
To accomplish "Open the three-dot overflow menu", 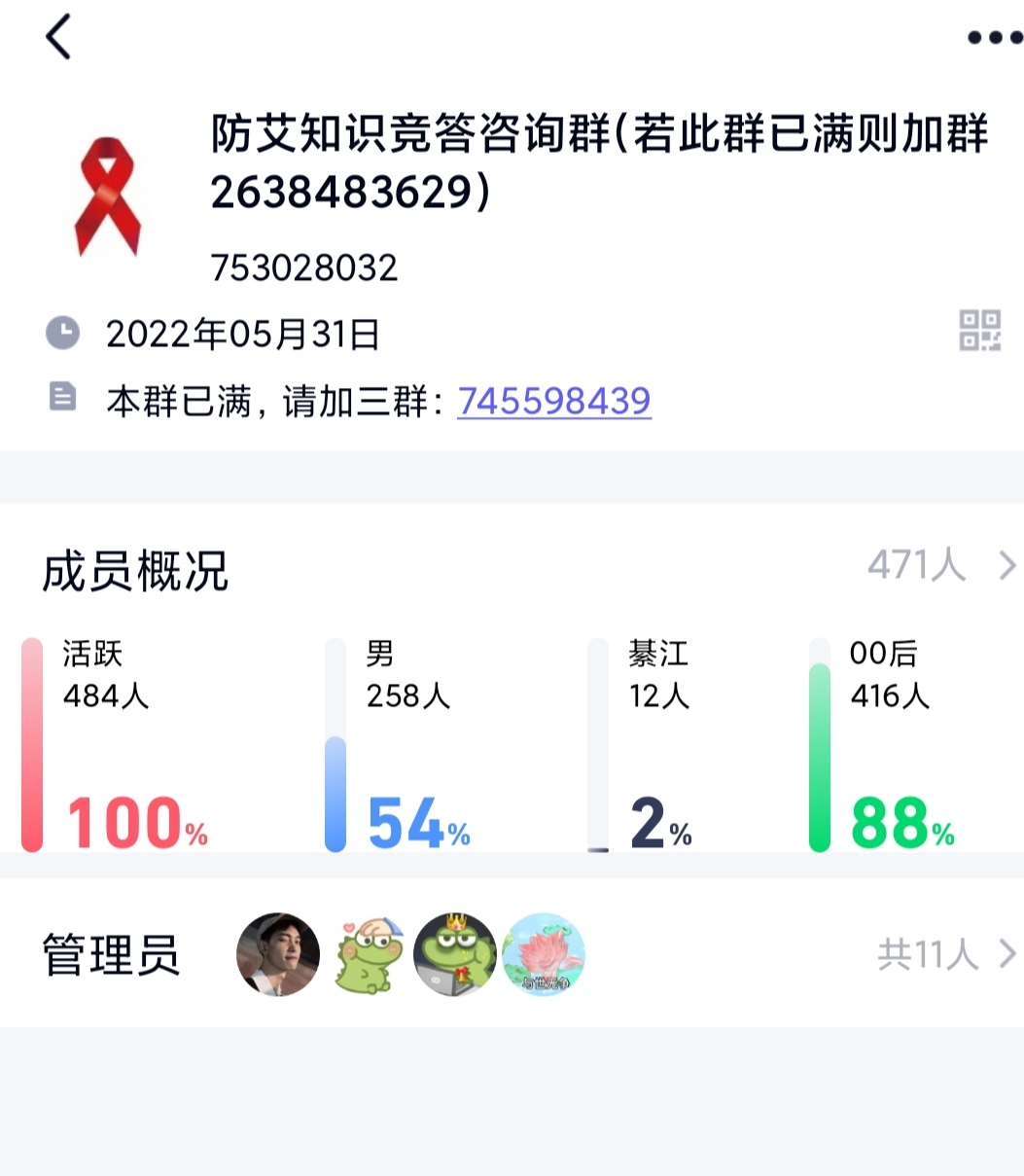I will pos(995,38).
